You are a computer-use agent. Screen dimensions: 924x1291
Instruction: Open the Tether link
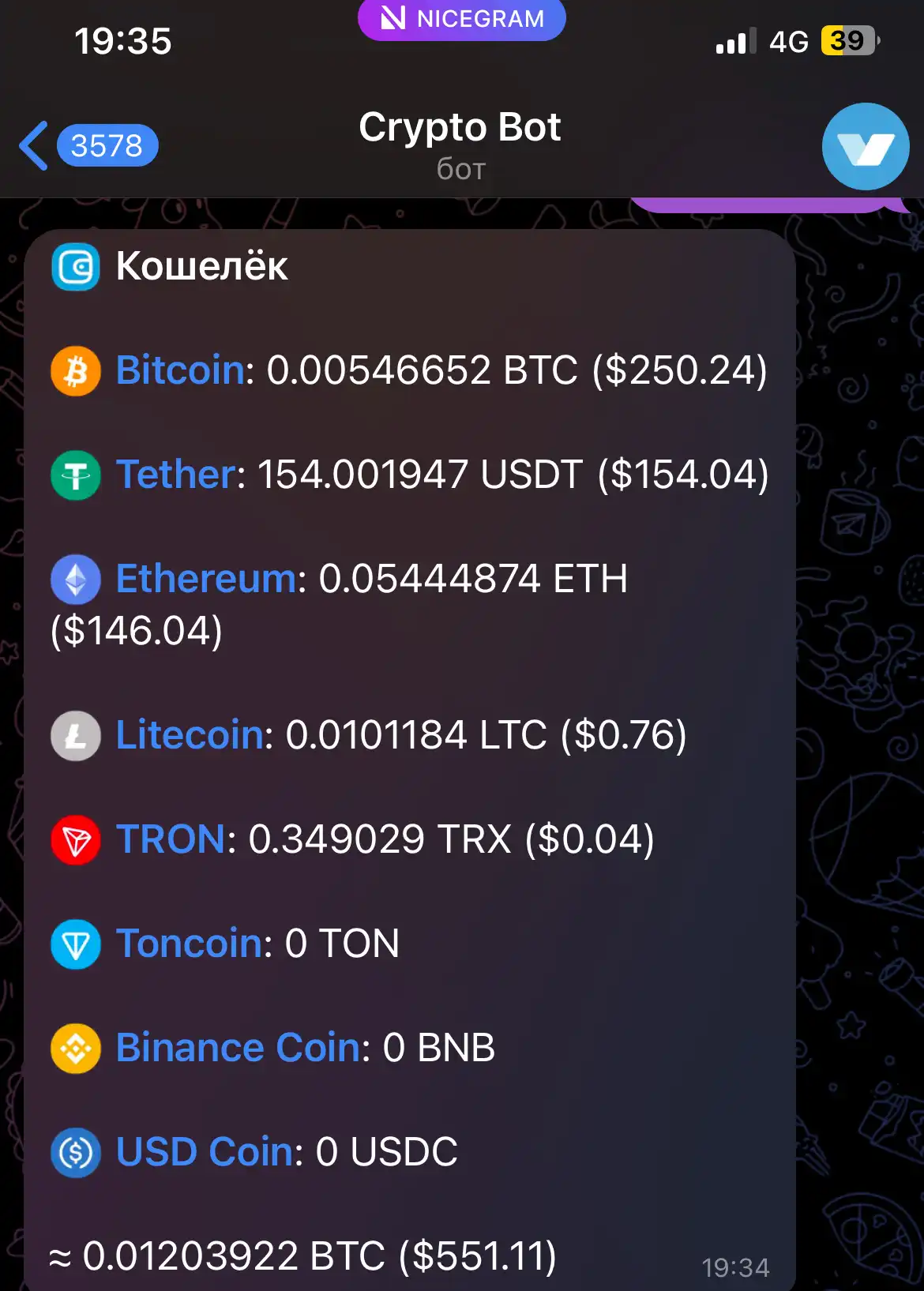(176, 475)
